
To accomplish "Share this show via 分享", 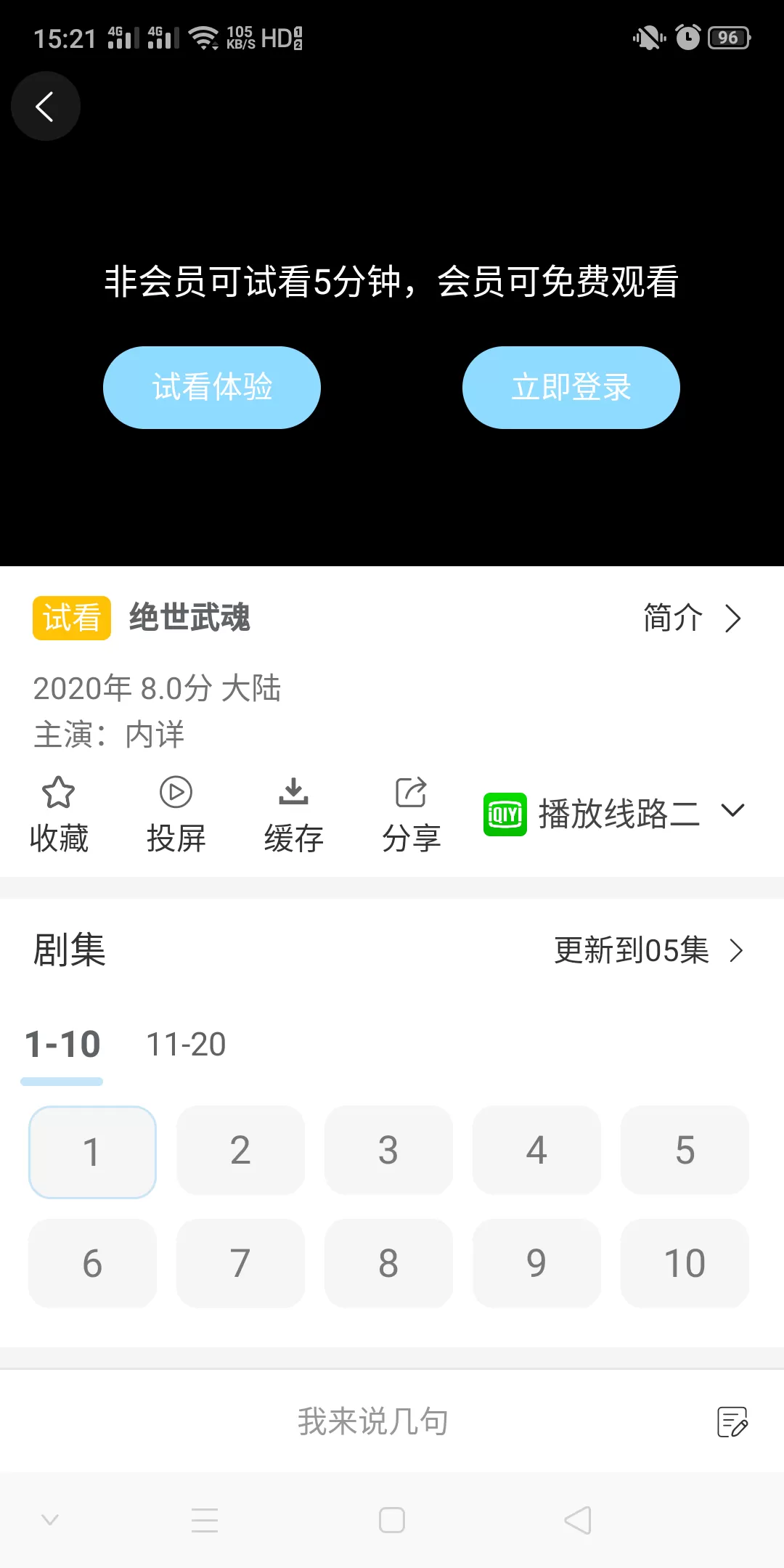I will (411, 814).
